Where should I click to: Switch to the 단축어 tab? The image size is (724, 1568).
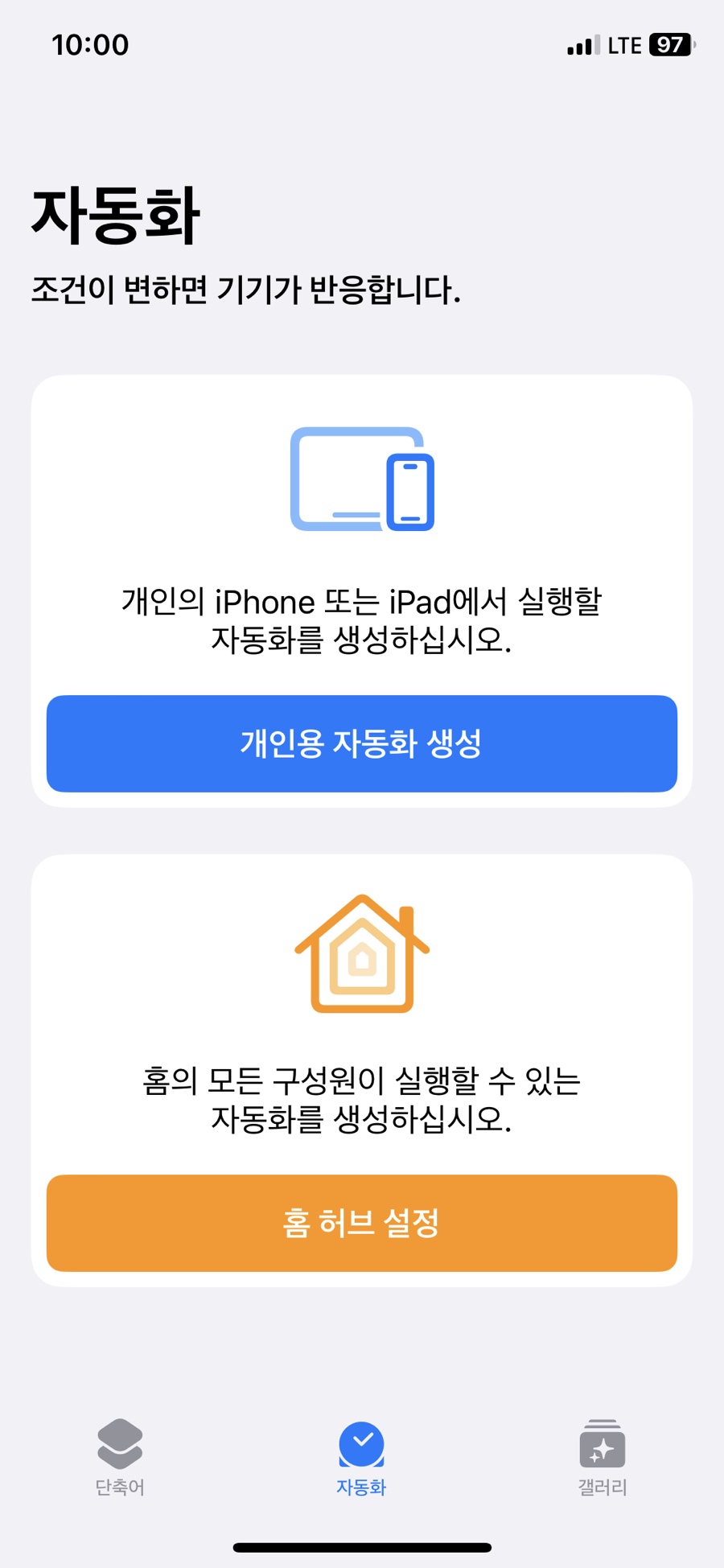(x=120, y=1457)
